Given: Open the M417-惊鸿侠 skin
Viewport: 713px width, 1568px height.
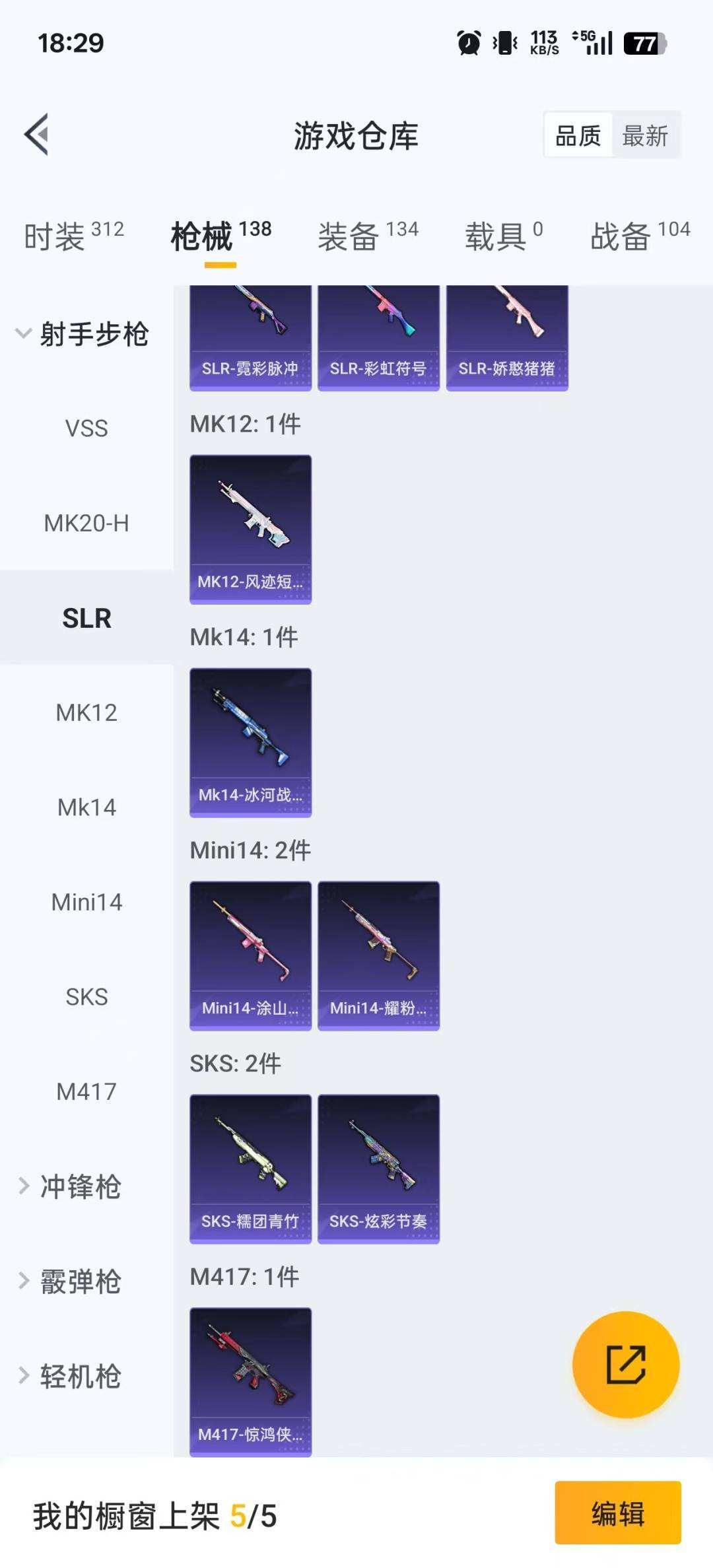Looking at the screenshot, I should (x=250, y=1382).
